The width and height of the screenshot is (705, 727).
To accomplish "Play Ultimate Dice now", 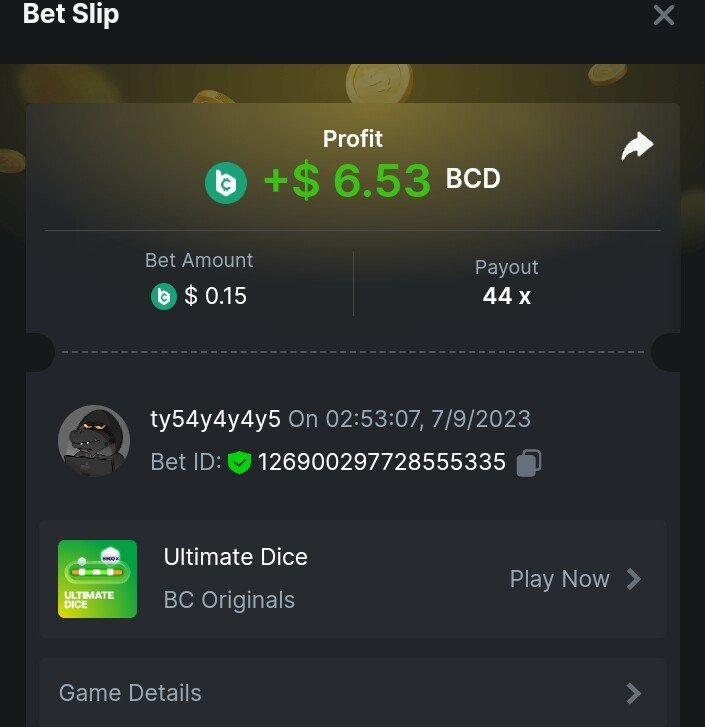I will [574, 579].
